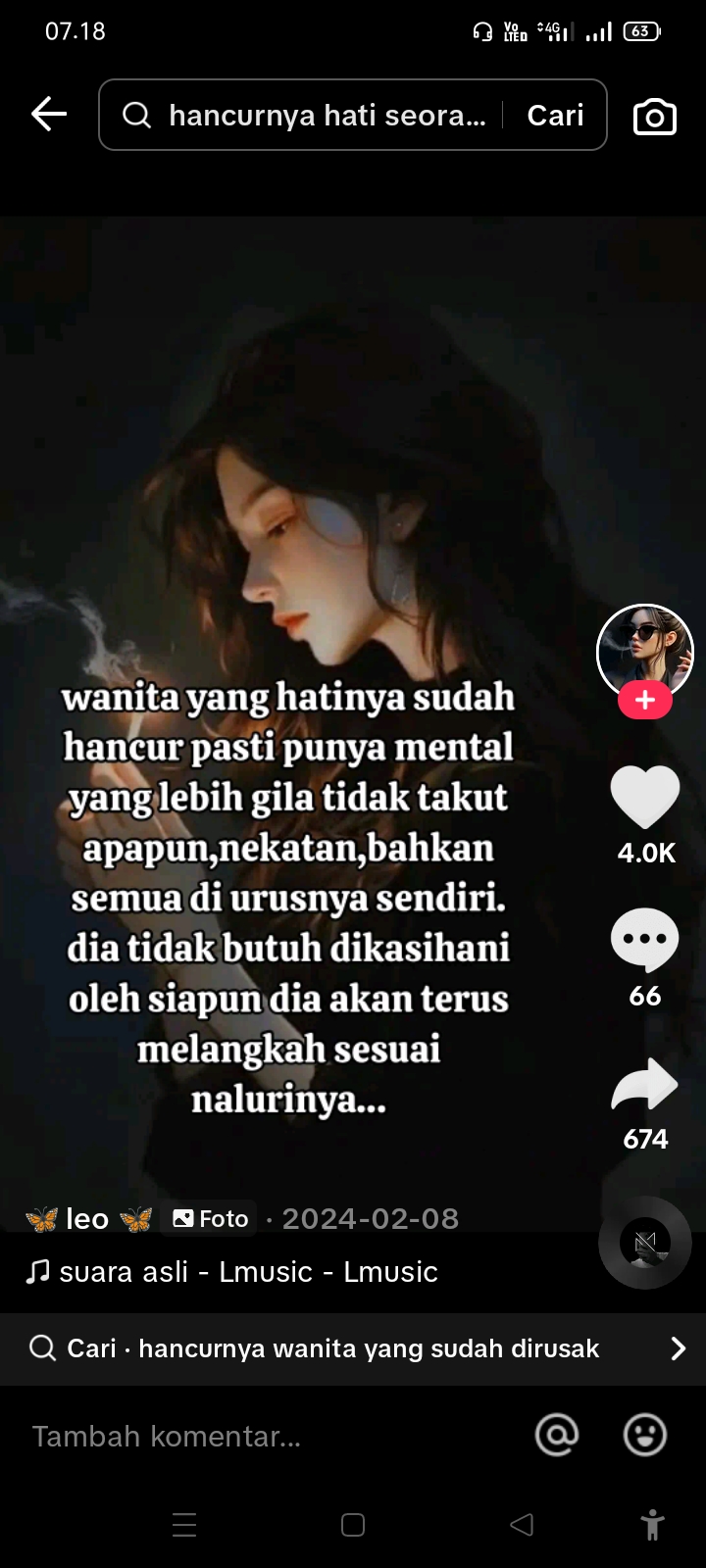Viewport: 706px width, 1568px height.
Task: Go back using the top arrow
Action: click(x=48, y=115)
